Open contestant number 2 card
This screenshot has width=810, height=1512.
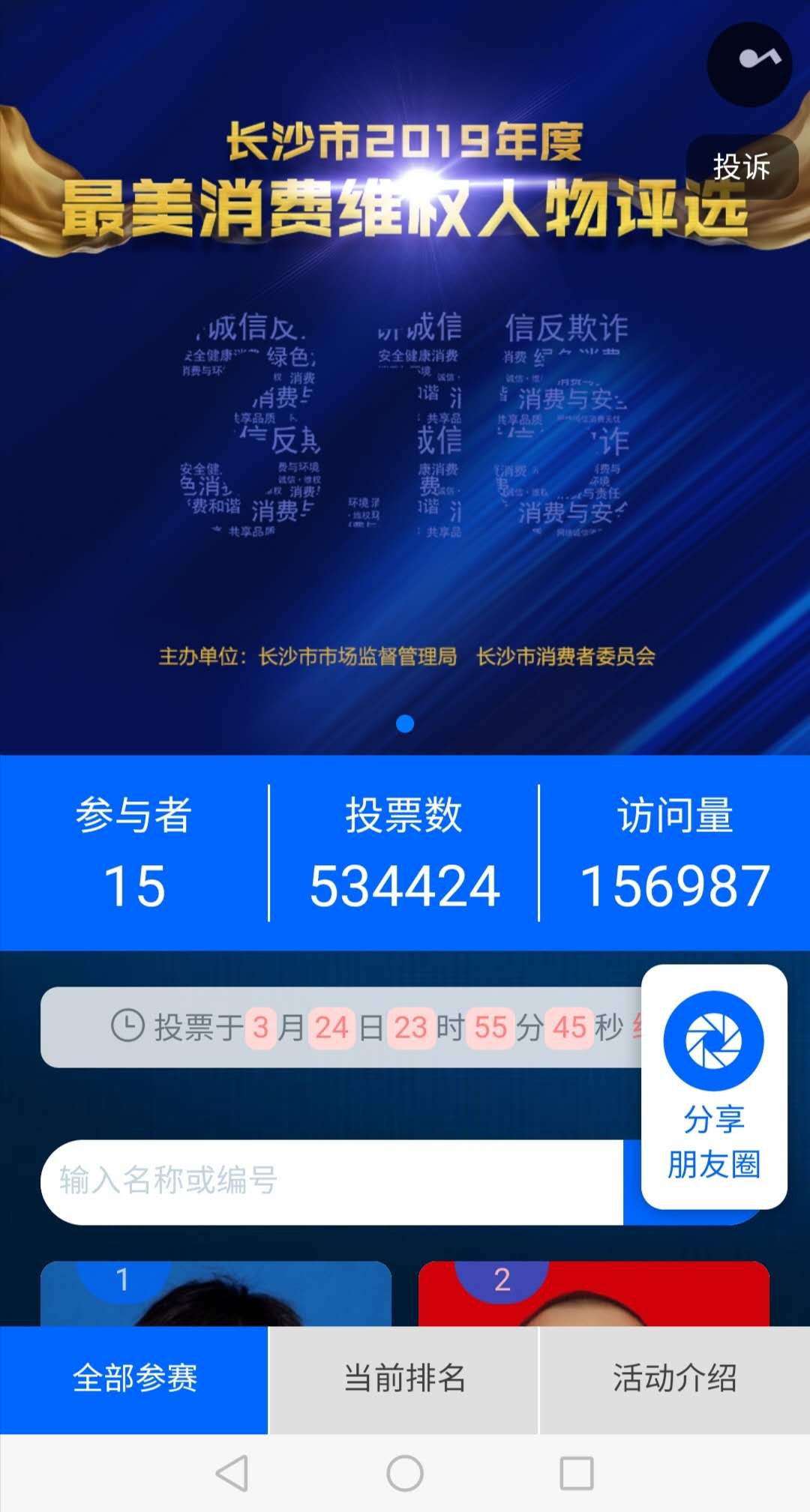(594, 1293)
